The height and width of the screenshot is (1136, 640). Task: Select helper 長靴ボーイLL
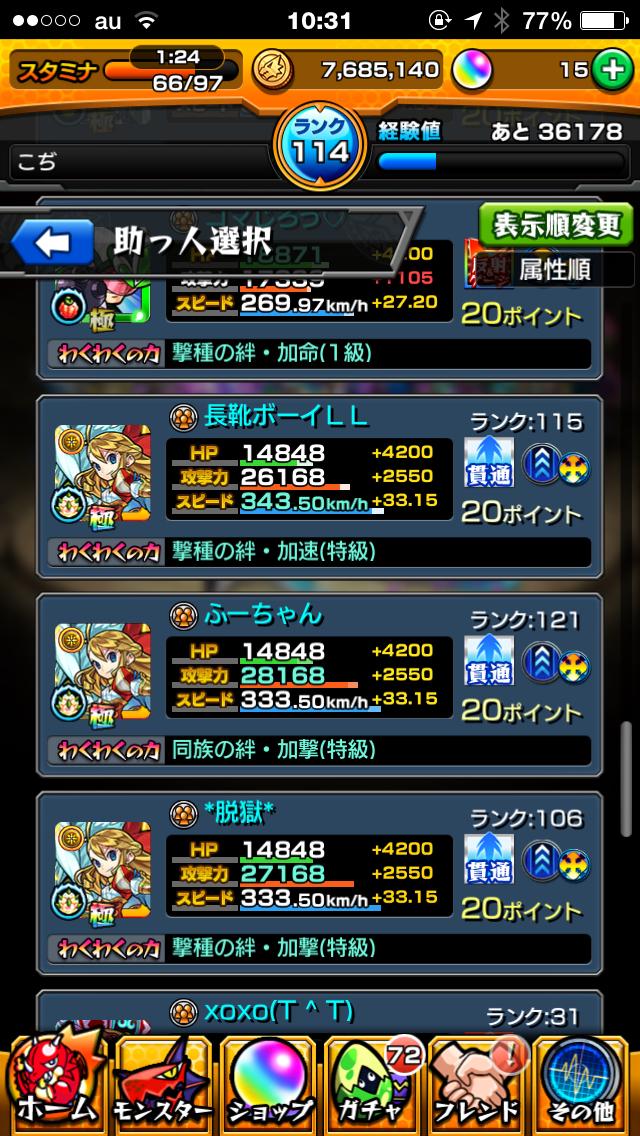pos(320,486)
